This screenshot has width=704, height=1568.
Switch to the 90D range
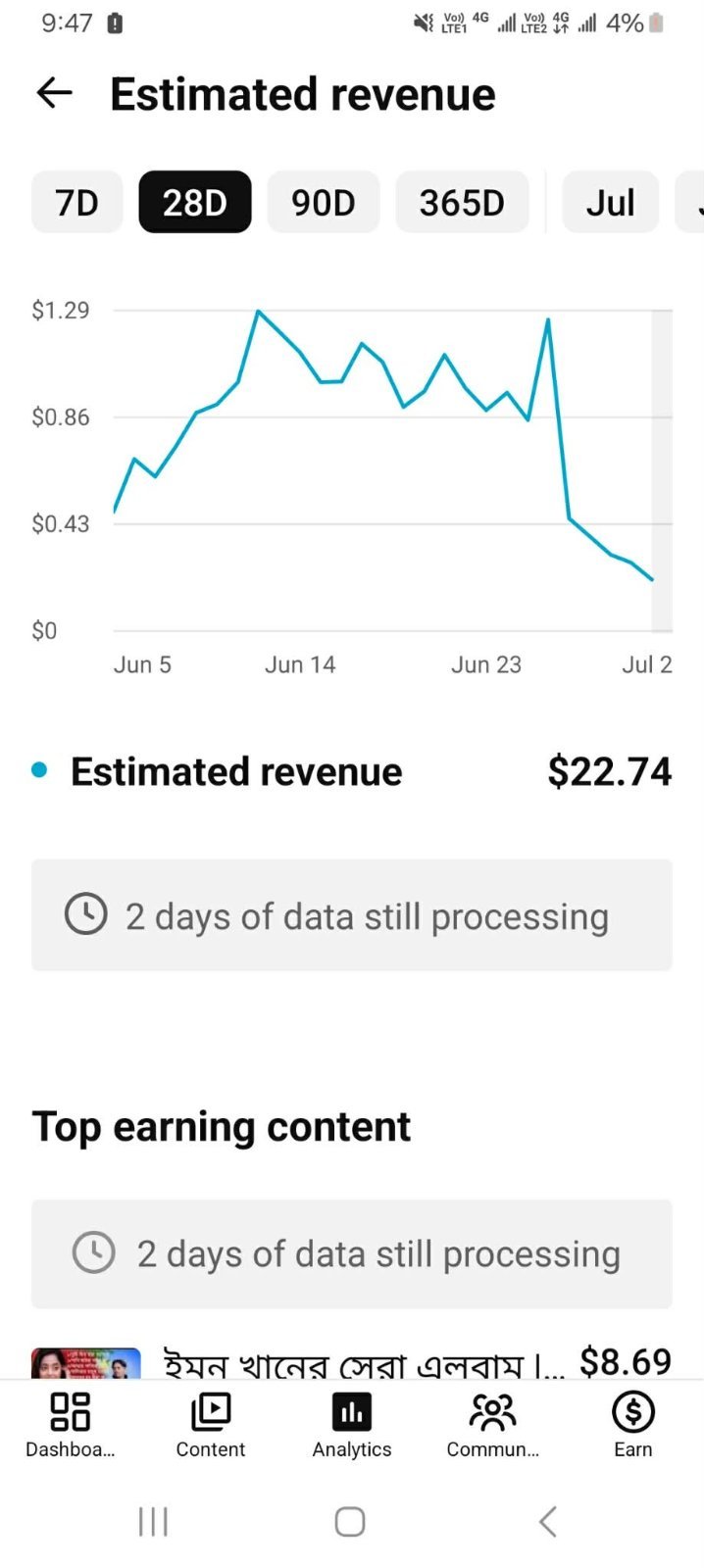click(x=324, y=202)
